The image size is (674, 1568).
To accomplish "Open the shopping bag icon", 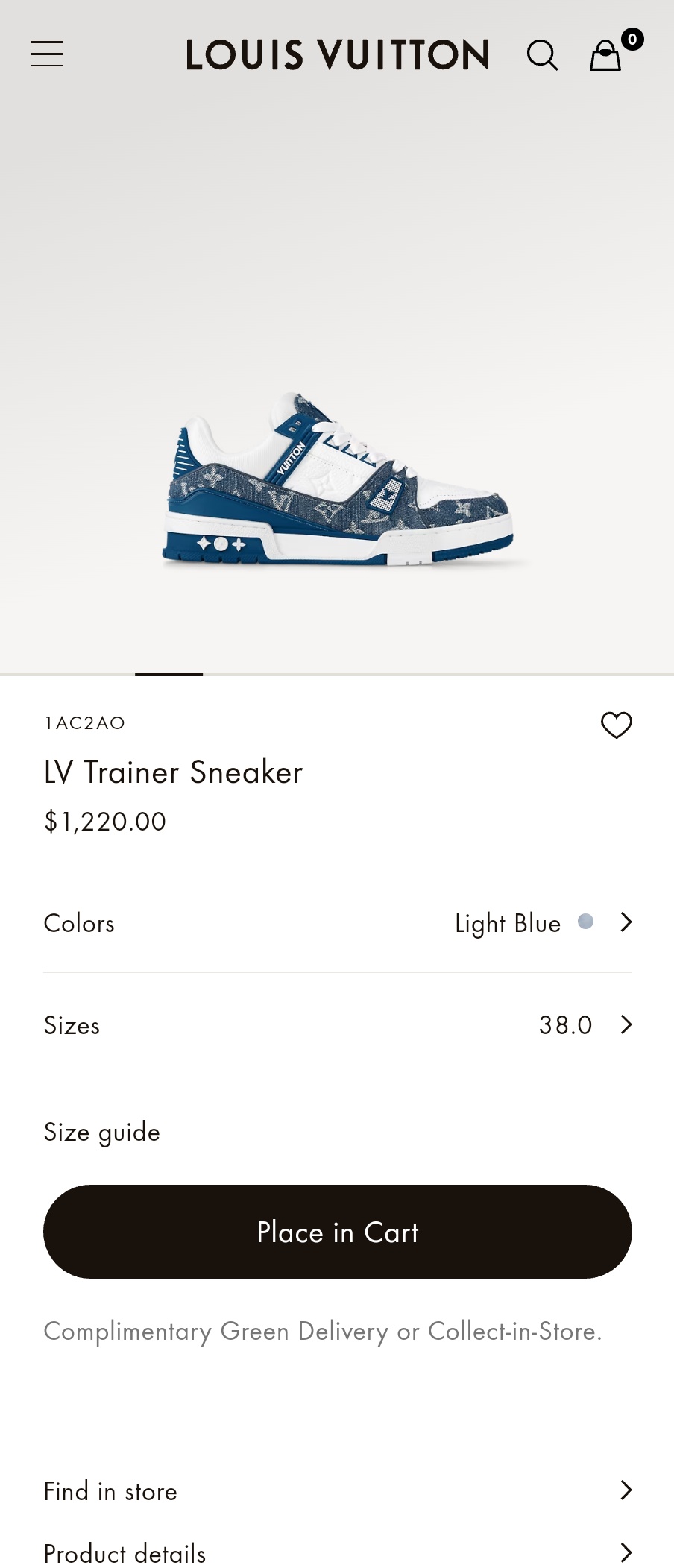I will [x=604, y=57].
